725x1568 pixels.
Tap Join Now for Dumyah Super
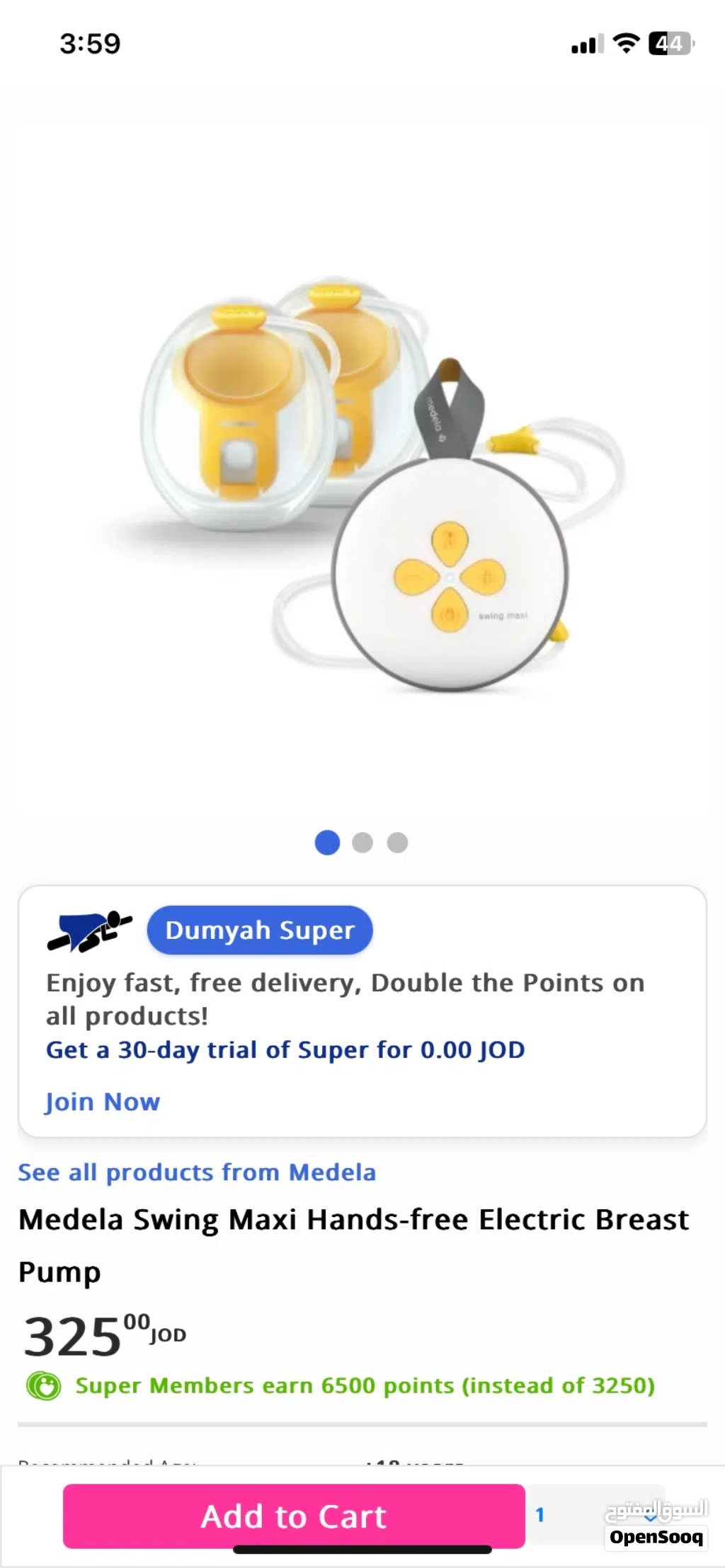(x=103, y=1102)
